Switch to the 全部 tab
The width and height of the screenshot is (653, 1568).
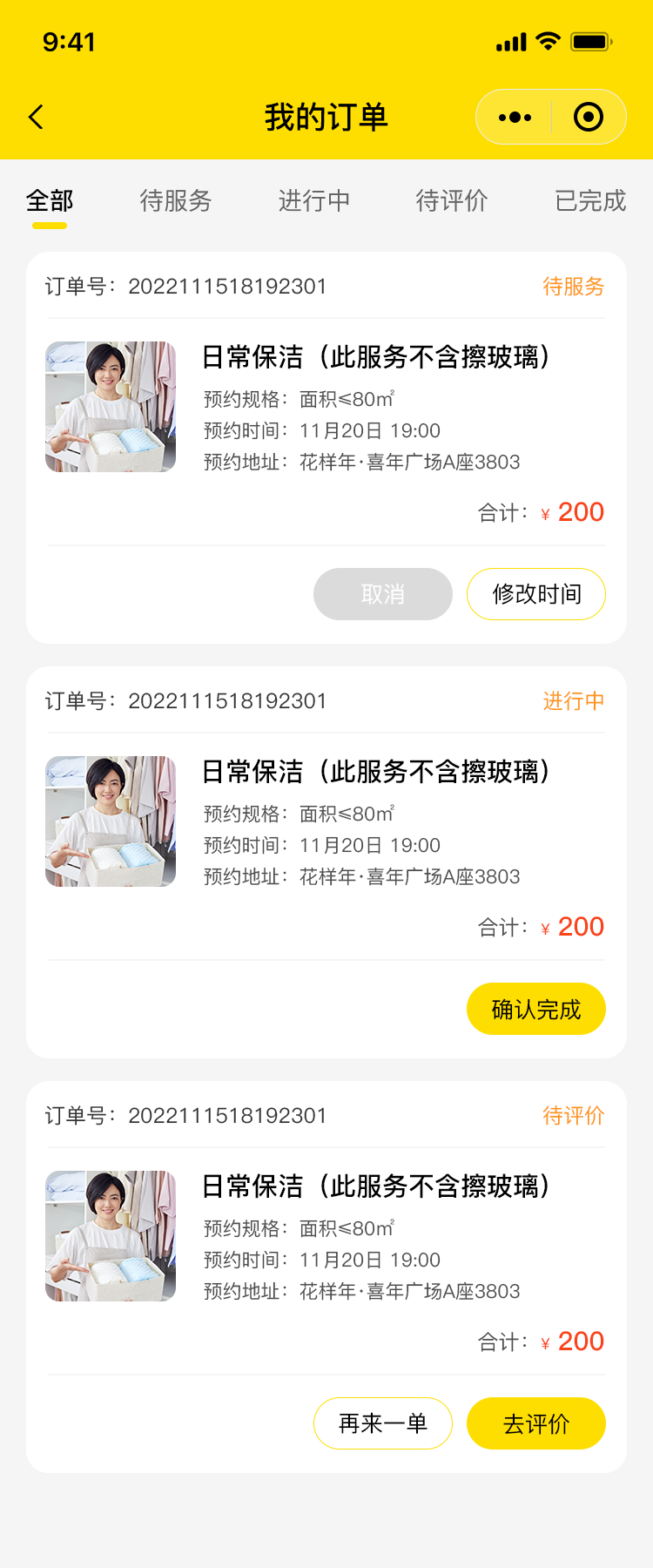coord(50,201)
